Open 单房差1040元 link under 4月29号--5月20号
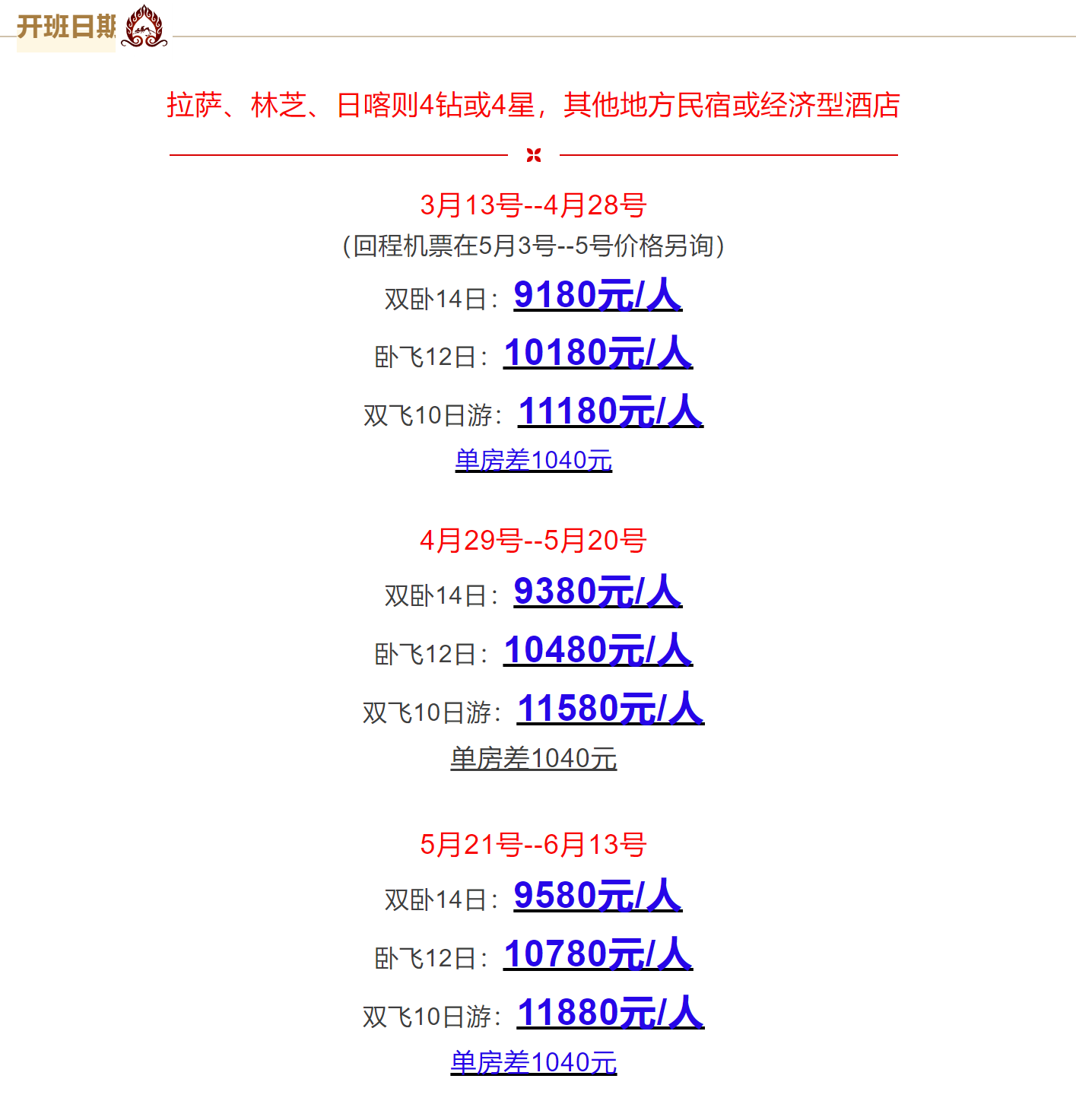The image size is (1076, 1120). [x=534, y=759]
